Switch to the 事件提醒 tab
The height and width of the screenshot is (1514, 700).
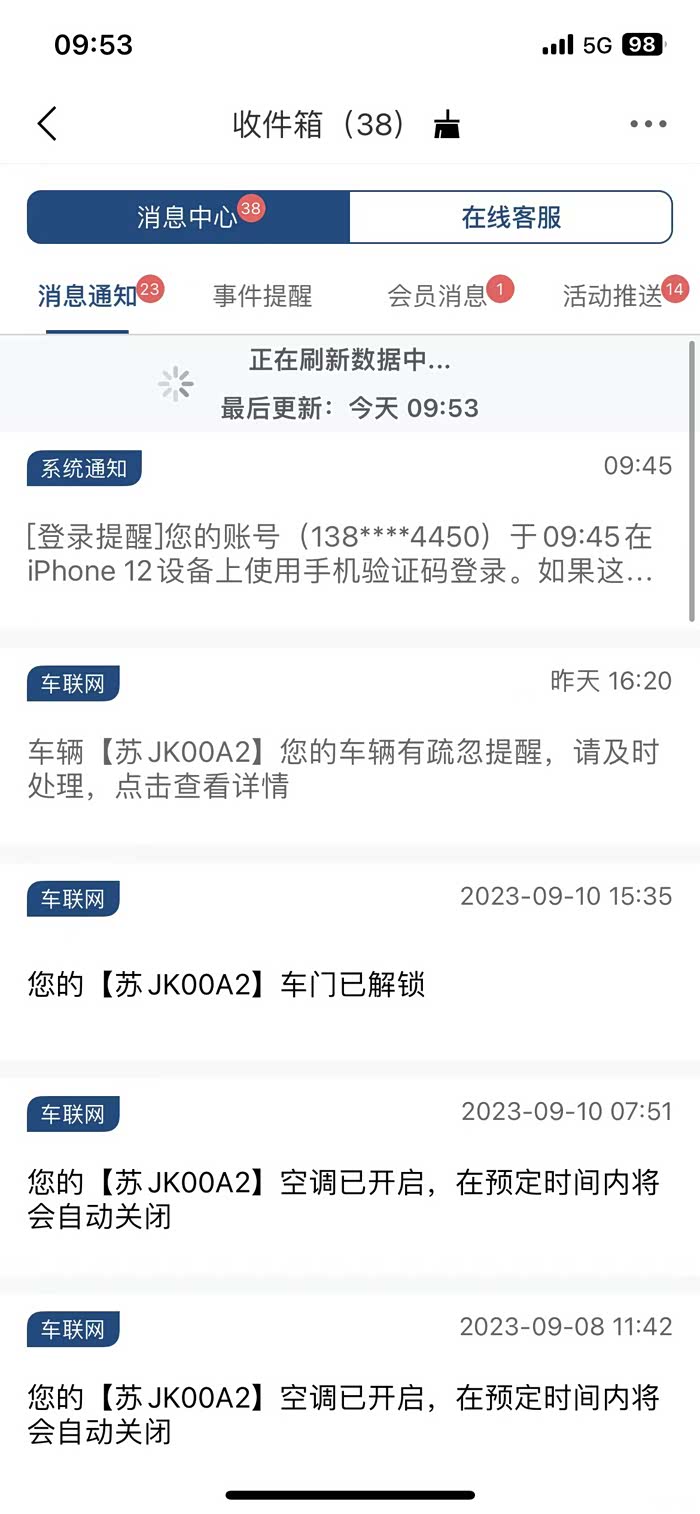click(262, 296)
